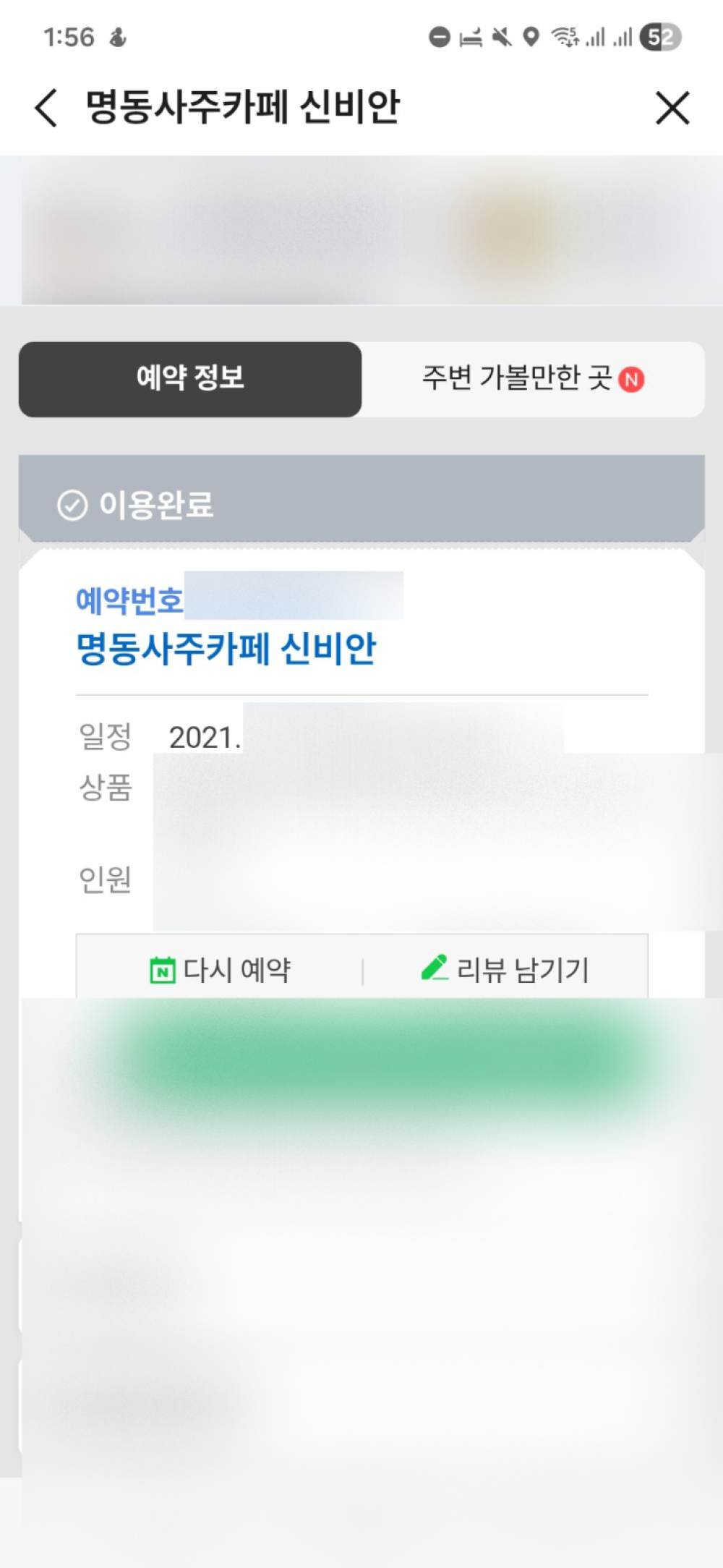Image resolution: width=723 pixels, height=1568 pixels.
Task: Go back using the header arrow
Action: 46,108
